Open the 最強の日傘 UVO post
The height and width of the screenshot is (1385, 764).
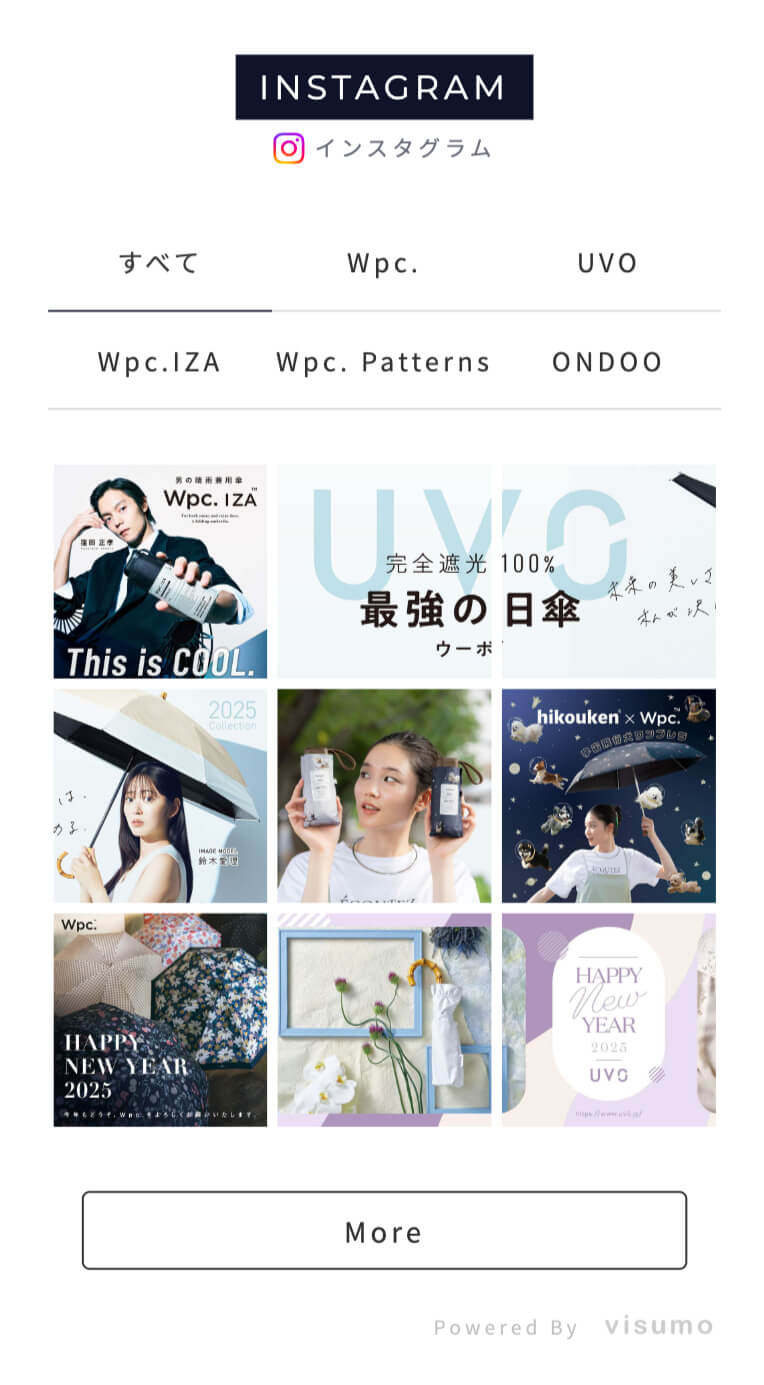(x=384, y=571)
